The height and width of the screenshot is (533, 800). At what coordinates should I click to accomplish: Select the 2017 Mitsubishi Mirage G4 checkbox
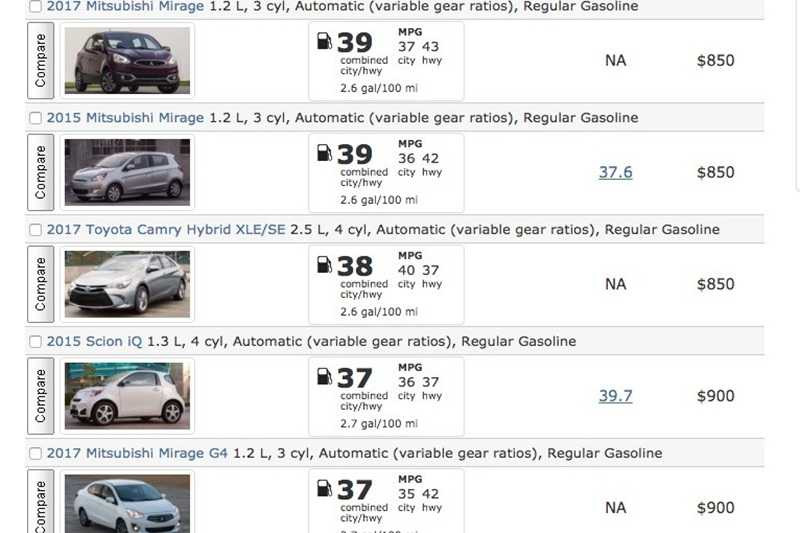point(36,455)
